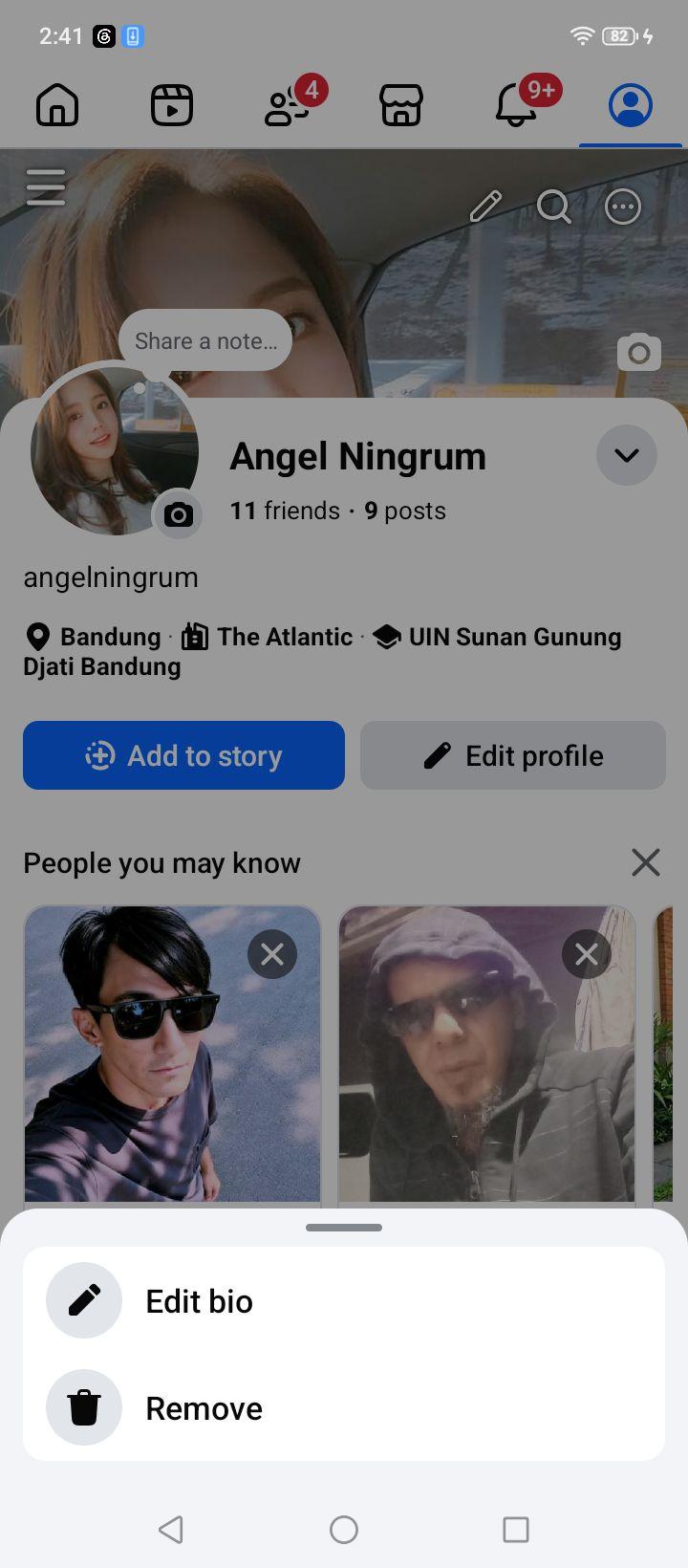688x1568 pixels.
Task: Update profile picture via camera badge
Action: 178,515
